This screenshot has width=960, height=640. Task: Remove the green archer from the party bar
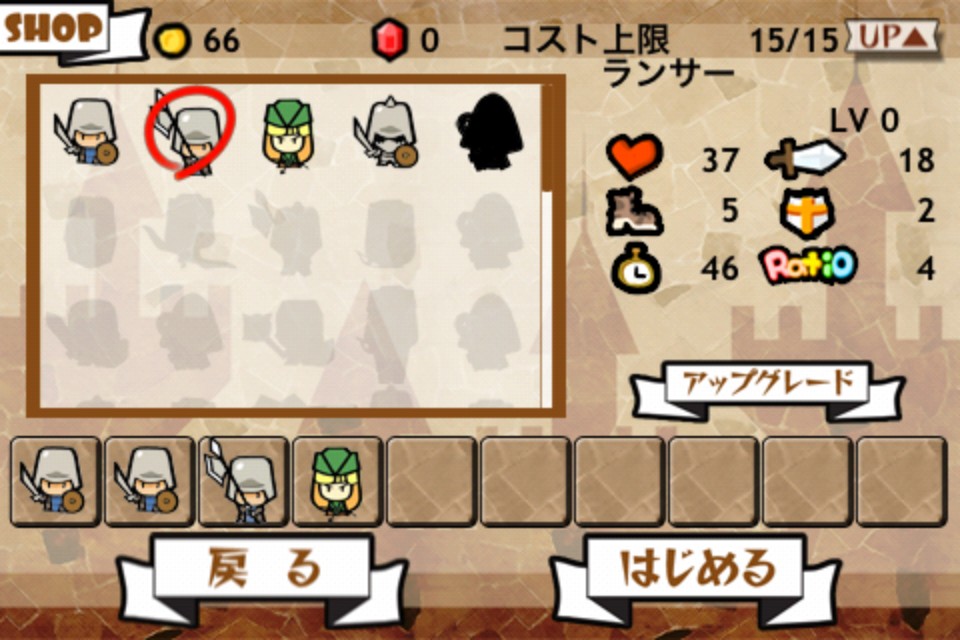point(337,482)
